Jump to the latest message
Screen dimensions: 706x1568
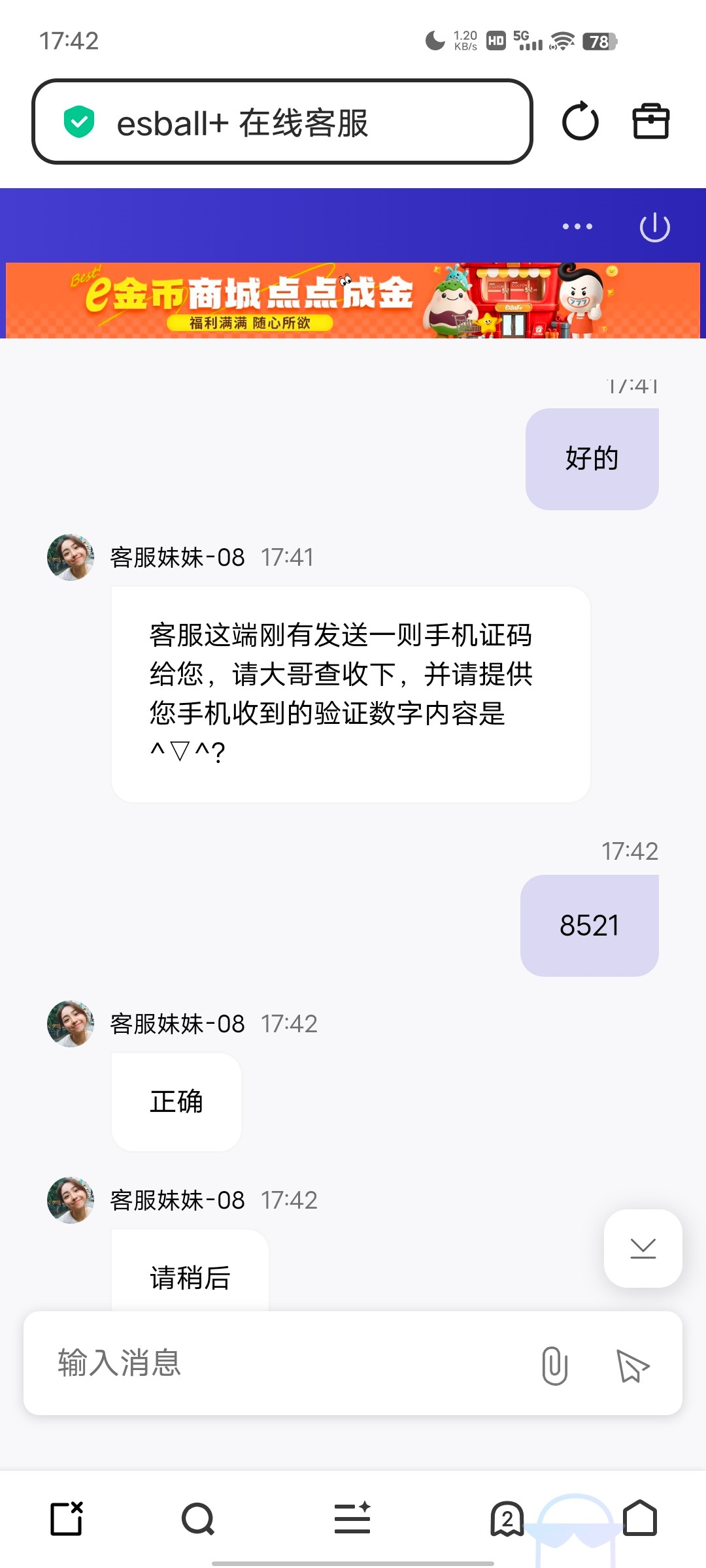coord(643,1248)
